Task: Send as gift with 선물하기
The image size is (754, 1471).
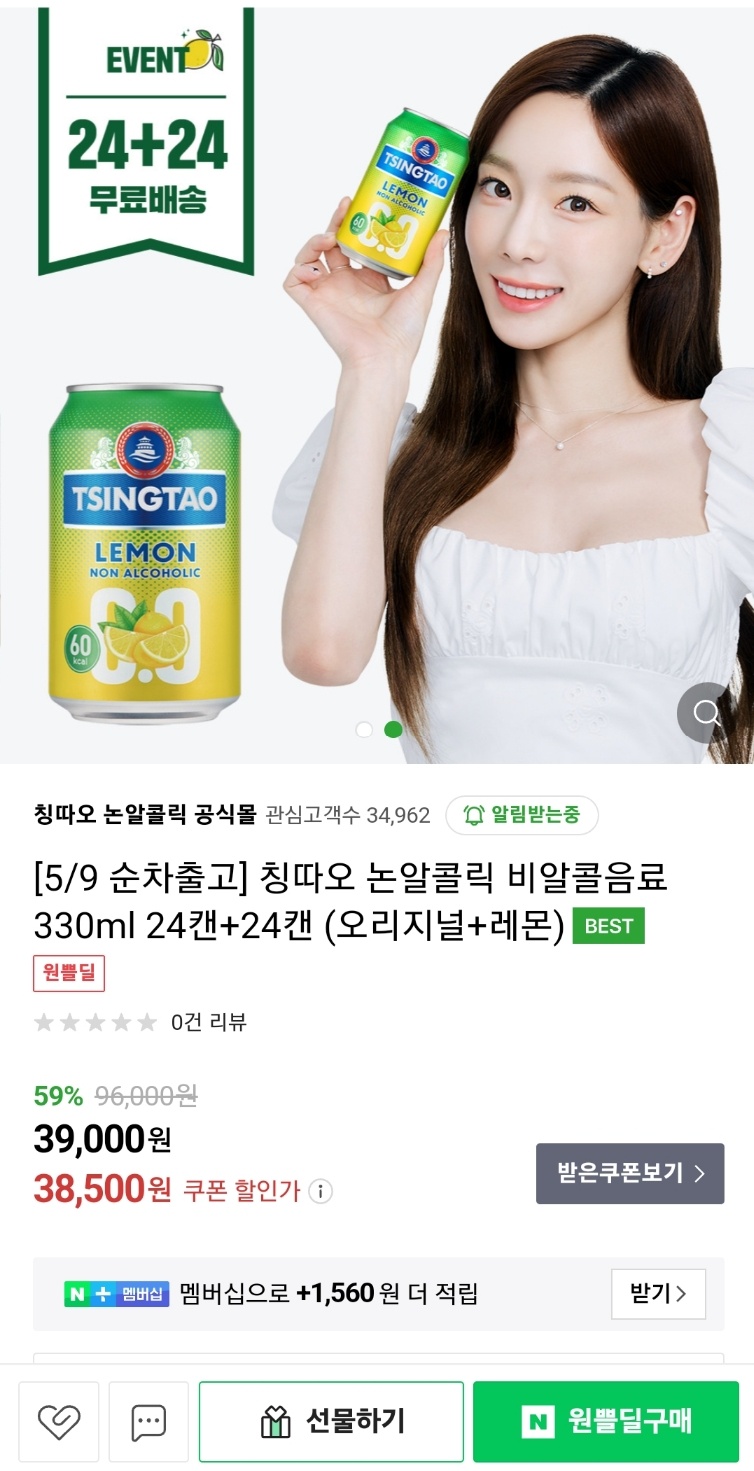Action: coord(331,1421)
